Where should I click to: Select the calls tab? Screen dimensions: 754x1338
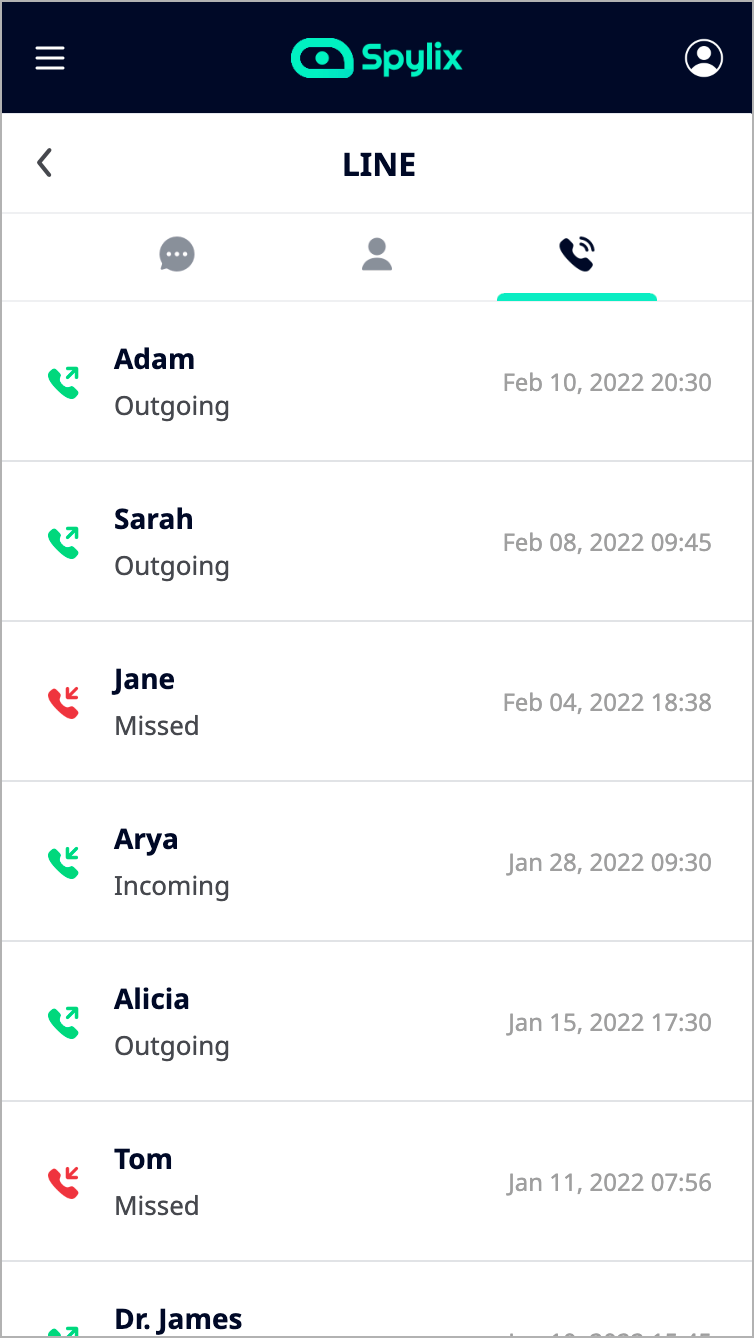click(x=577, y=255)
